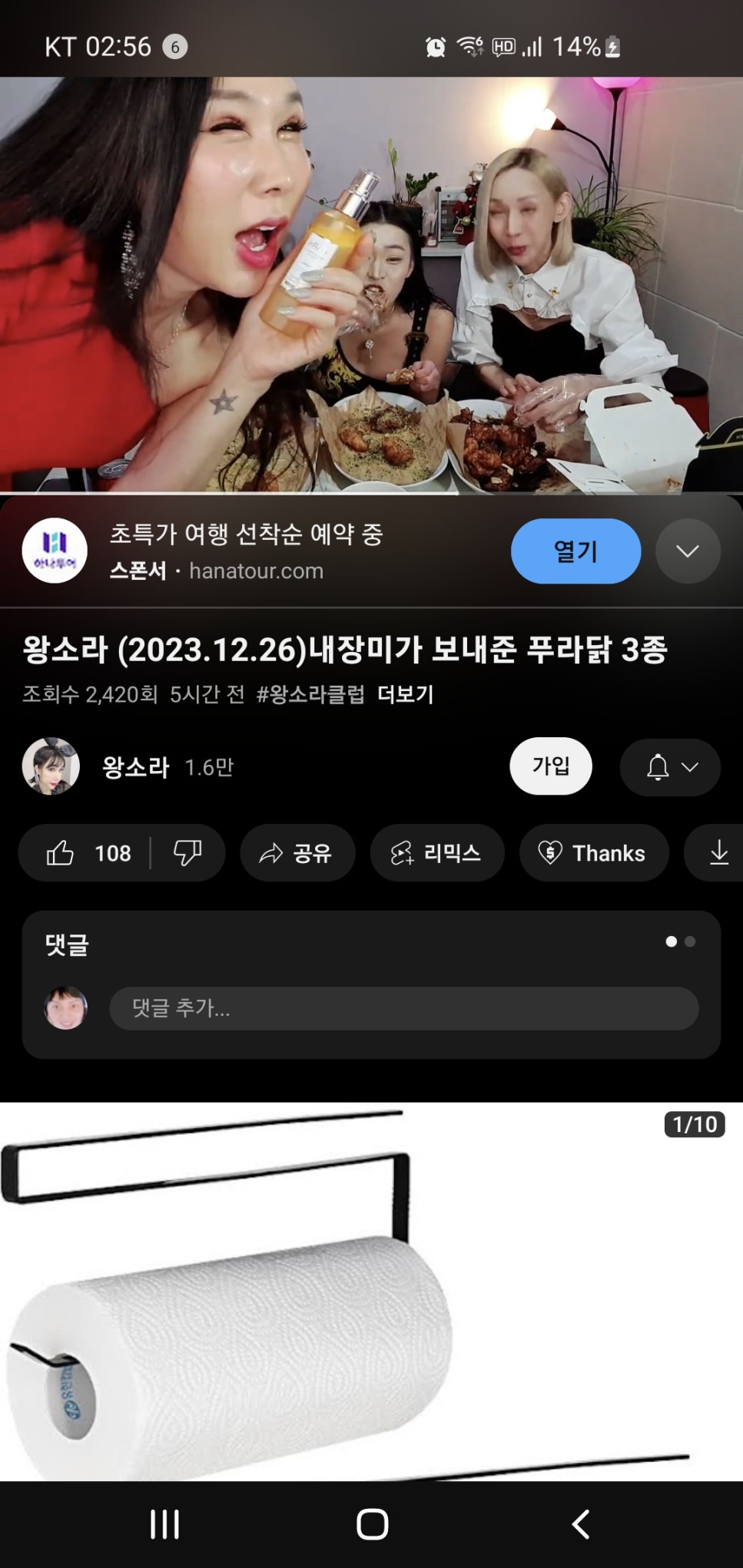Viewport: 743px width, 1568px height.
Task: Download the video
Action: 718,853
